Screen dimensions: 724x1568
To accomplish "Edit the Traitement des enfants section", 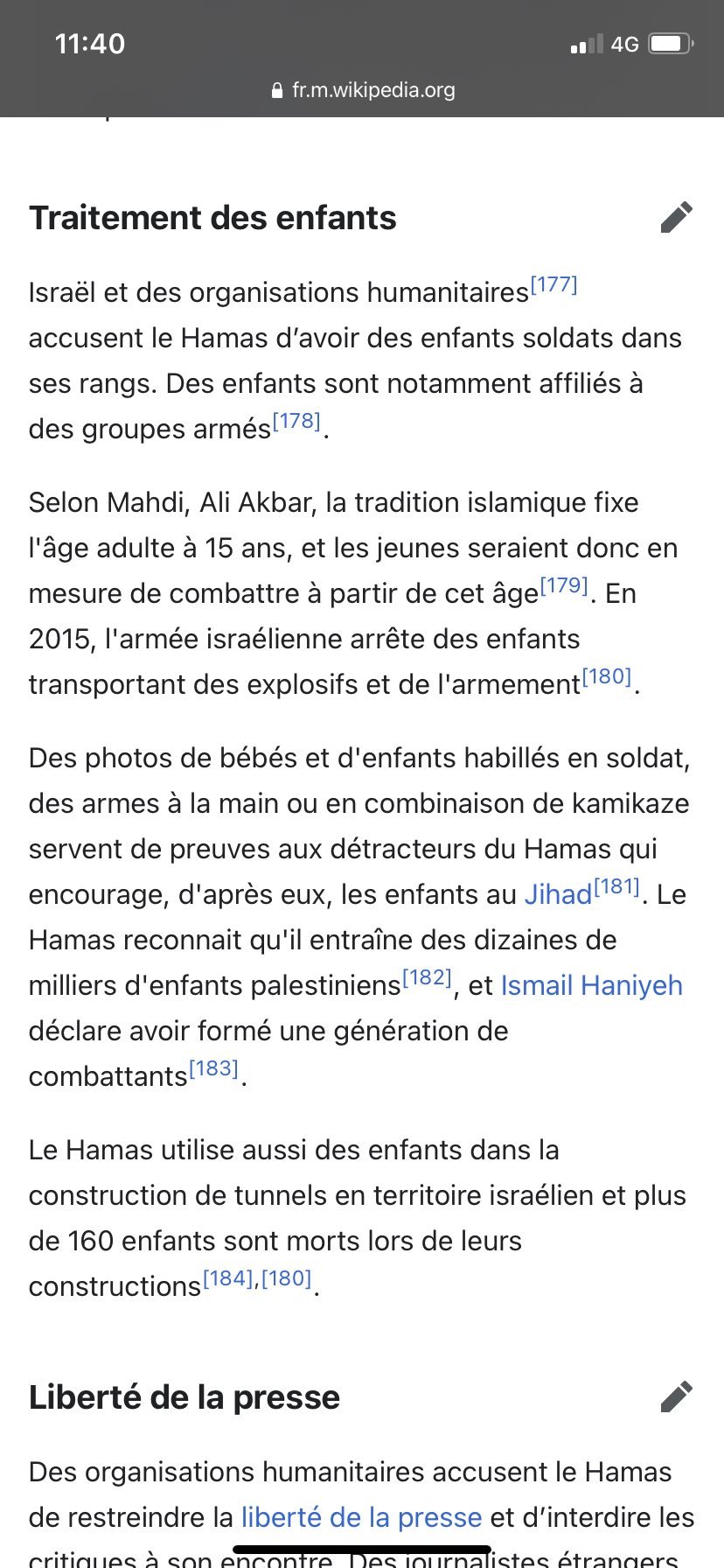I will [676, 217].
